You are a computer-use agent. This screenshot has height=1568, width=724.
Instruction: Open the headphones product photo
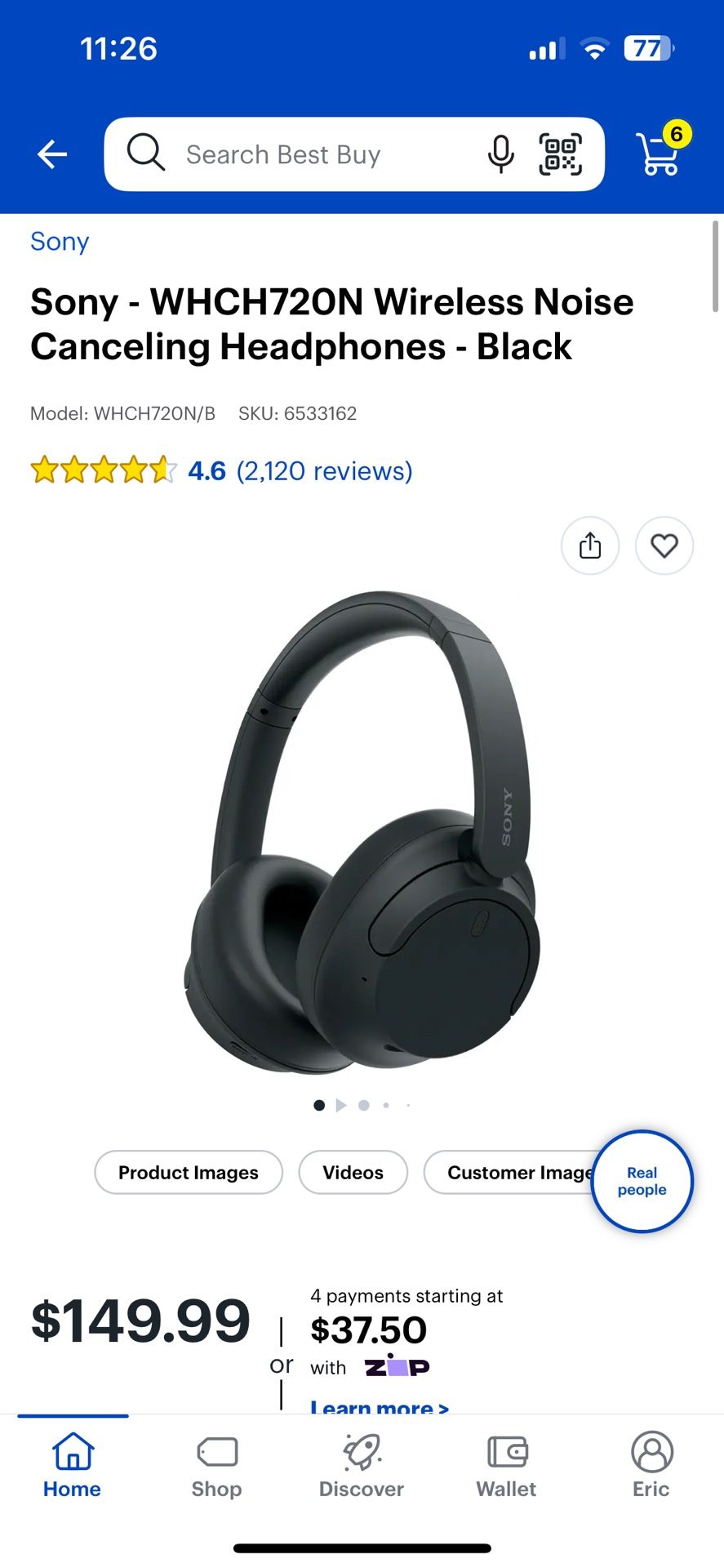[362, 833]
